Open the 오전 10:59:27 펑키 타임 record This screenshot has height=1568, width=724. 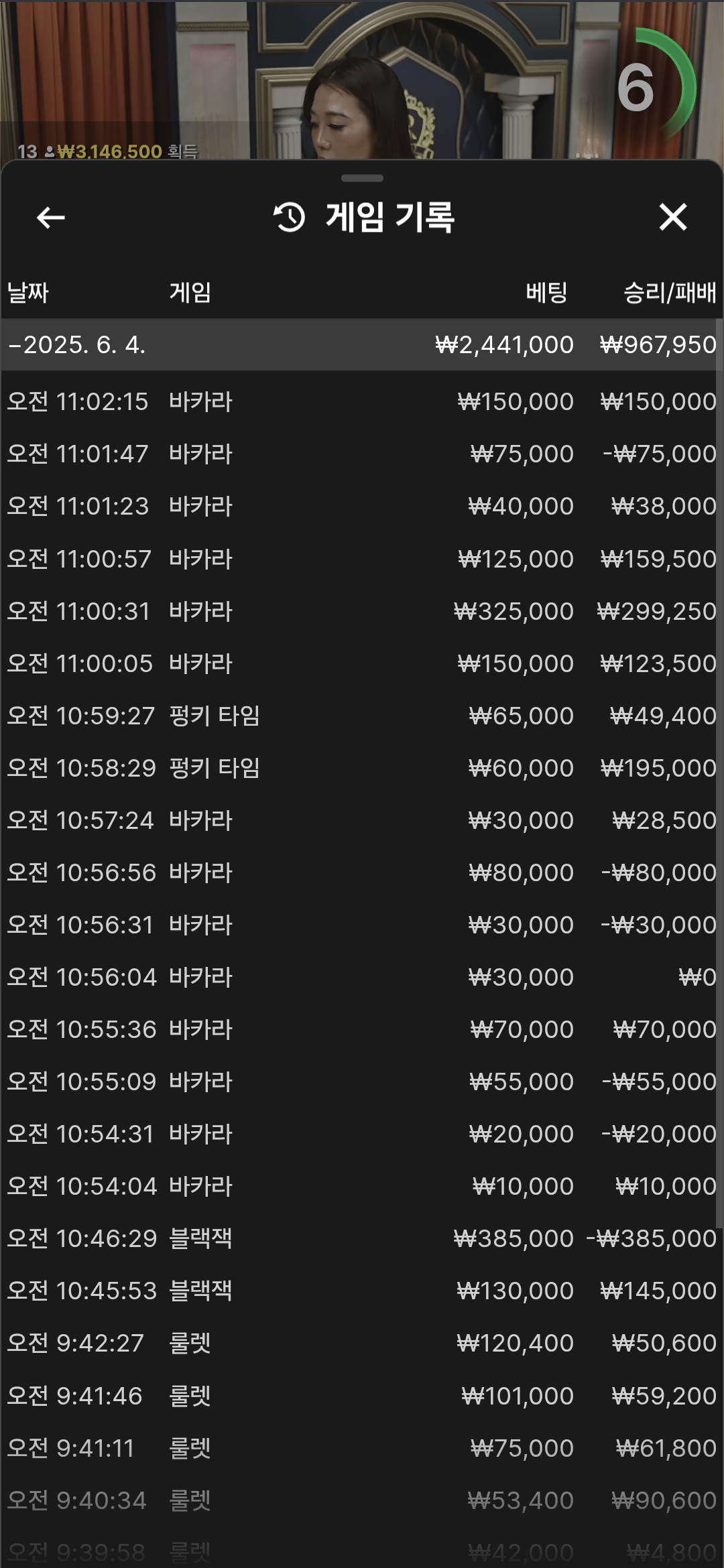click(362, 716)
